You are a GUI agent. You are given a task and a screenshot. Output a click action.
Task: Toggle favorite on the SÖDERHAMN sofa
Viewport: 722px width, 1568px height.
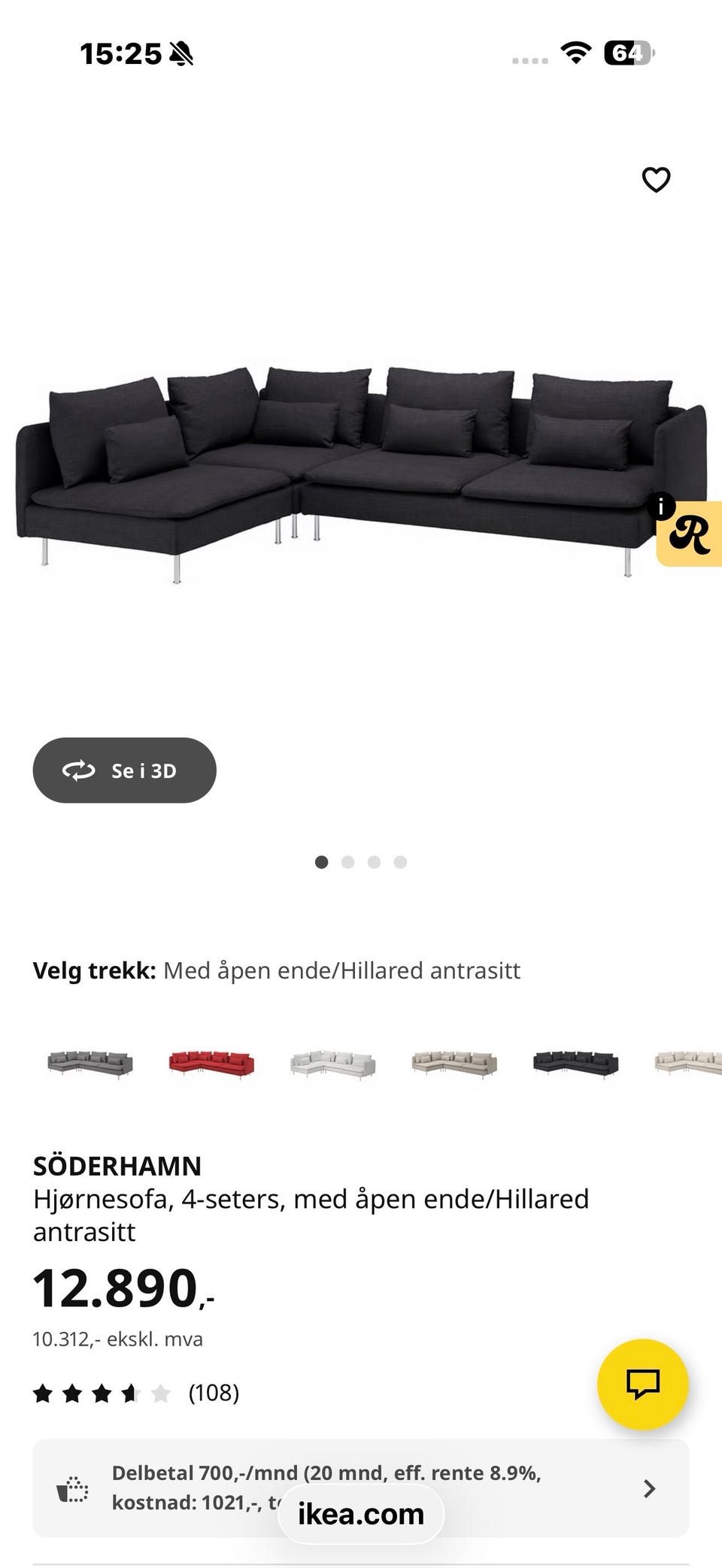tap(655, 179)
